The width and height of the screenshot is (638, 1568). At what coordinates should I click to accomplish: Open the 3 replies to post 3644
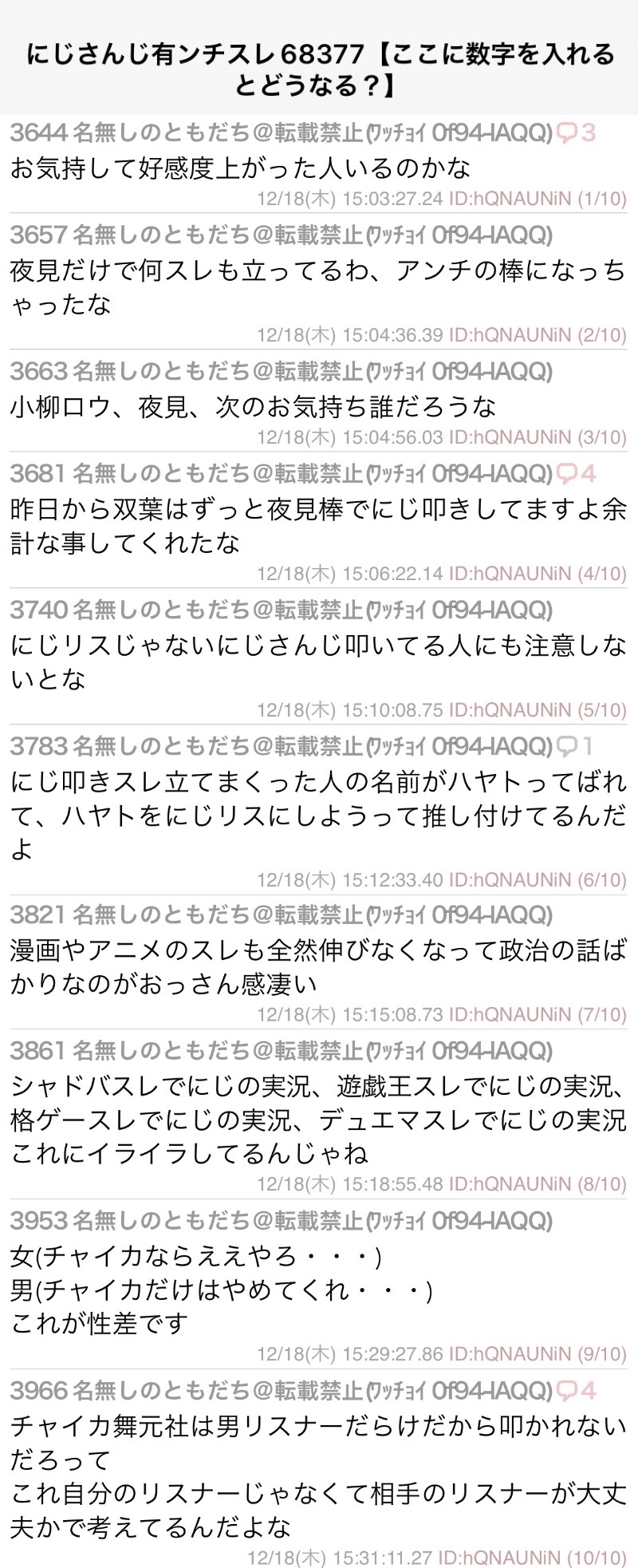576,132
